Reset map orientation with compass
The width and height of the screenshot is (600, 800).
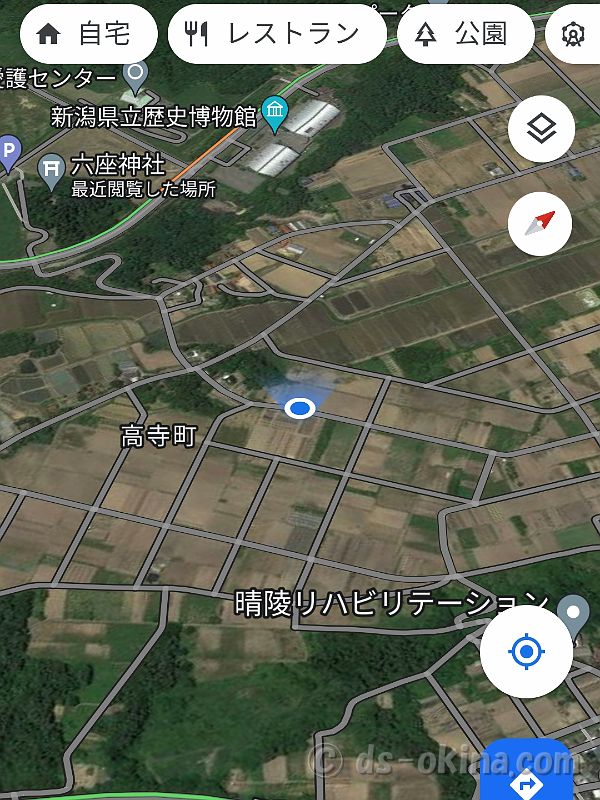[x=540, y=224]
